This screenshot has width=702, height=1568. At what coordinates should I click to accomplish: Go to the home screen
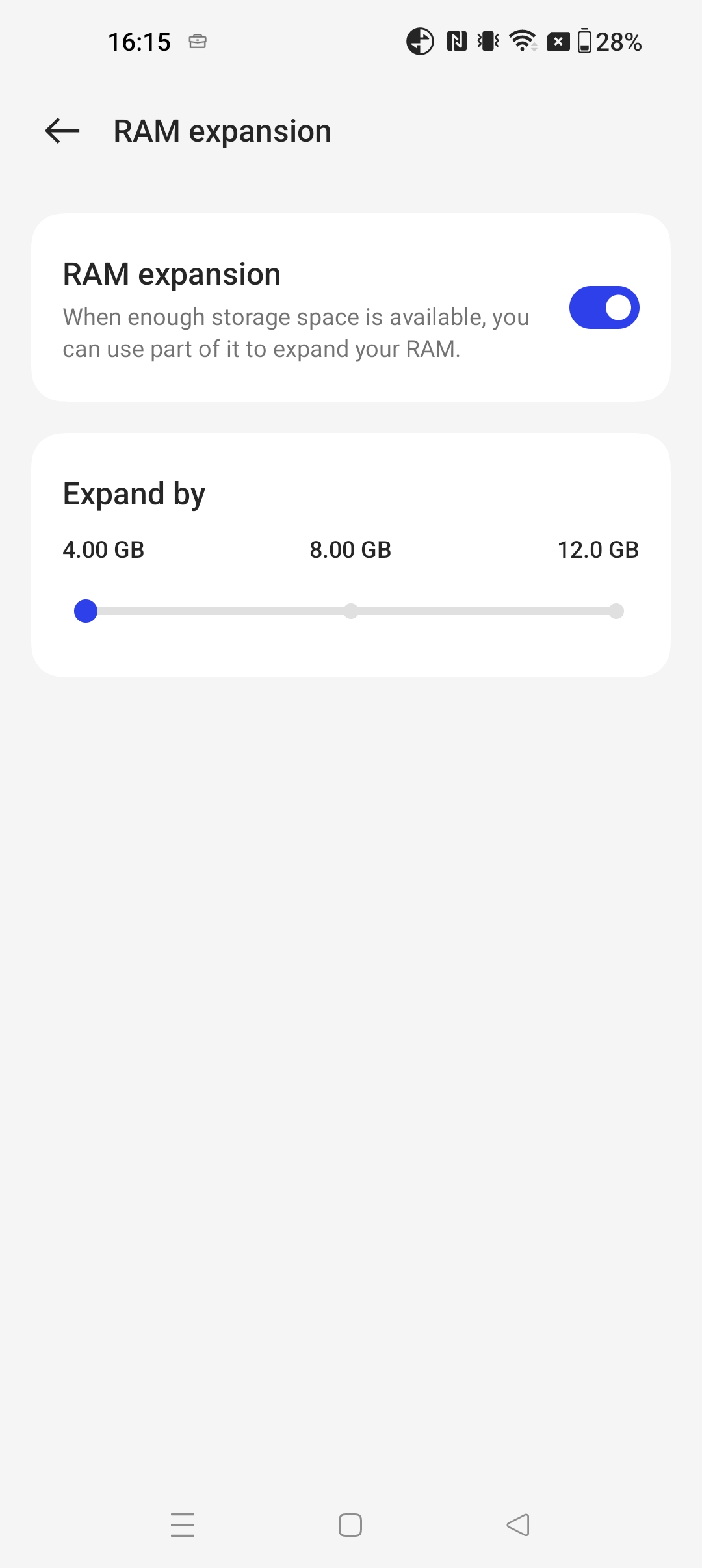(x=350, y=1524)
